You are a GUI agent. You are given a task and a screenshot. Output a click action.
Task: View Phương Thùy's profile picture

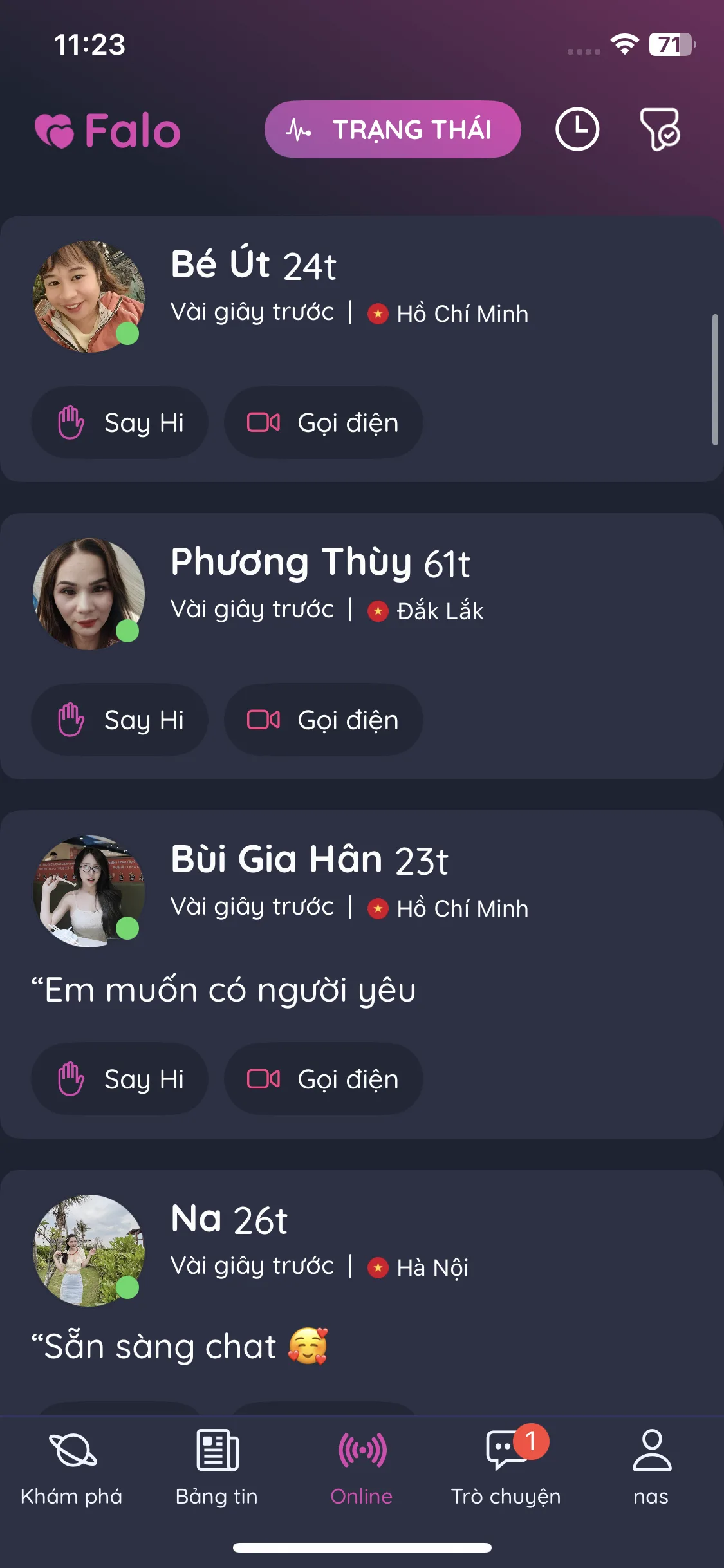click(x=89, y=594)
